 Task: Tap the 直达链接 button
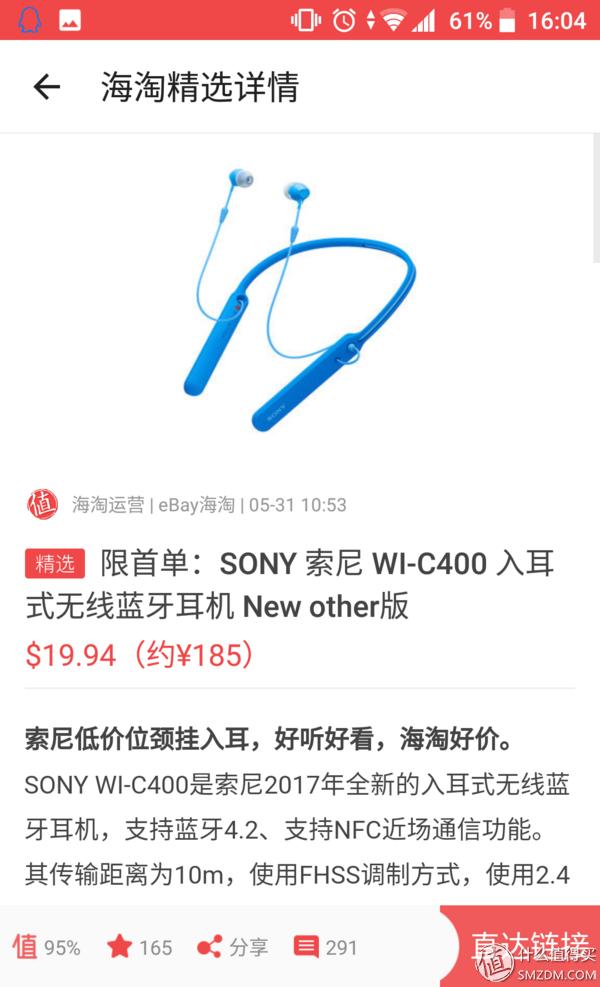pyautogui.click(x=522, y=947)
